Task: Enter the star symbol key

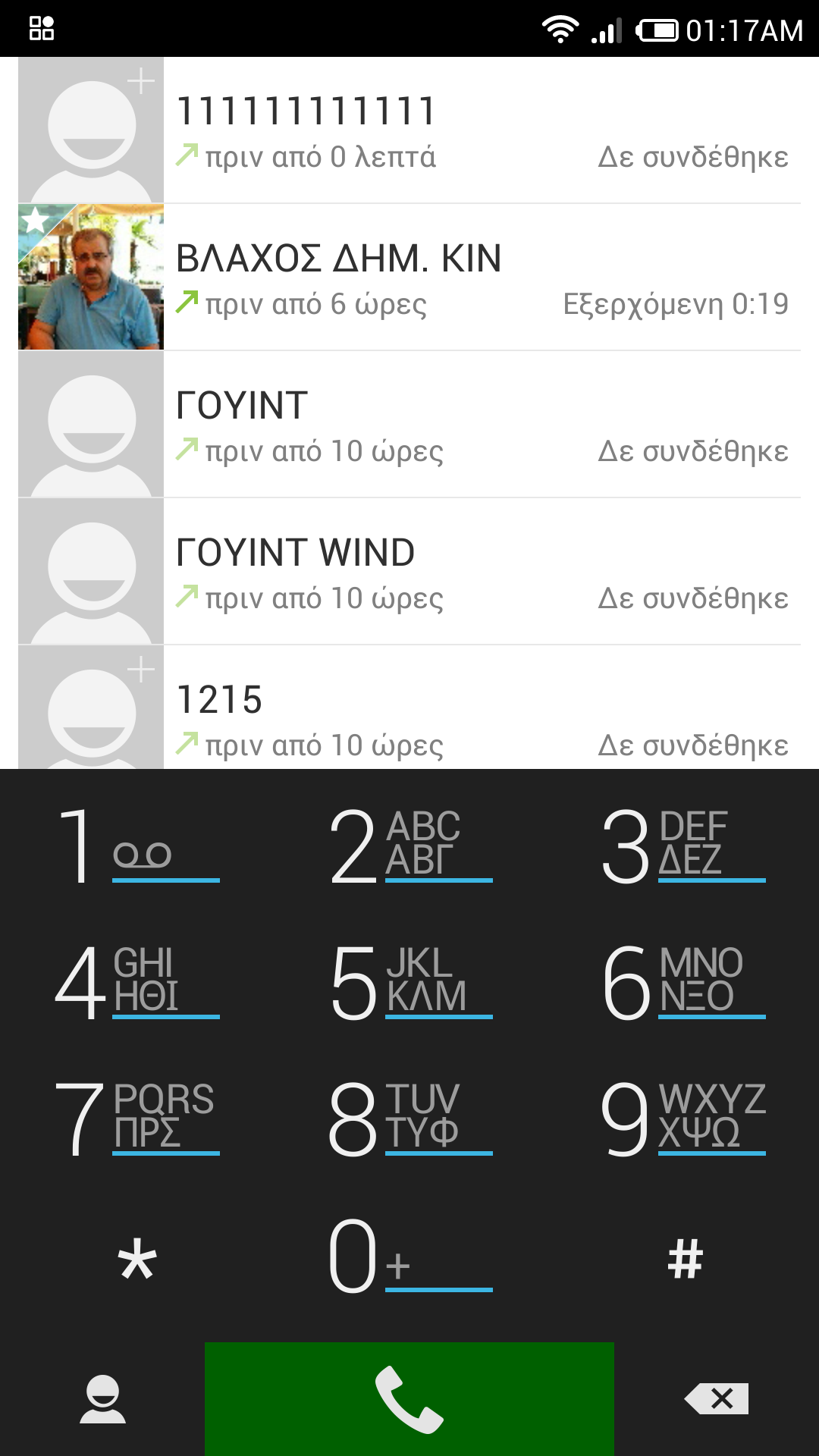Action: [136, 1259]
